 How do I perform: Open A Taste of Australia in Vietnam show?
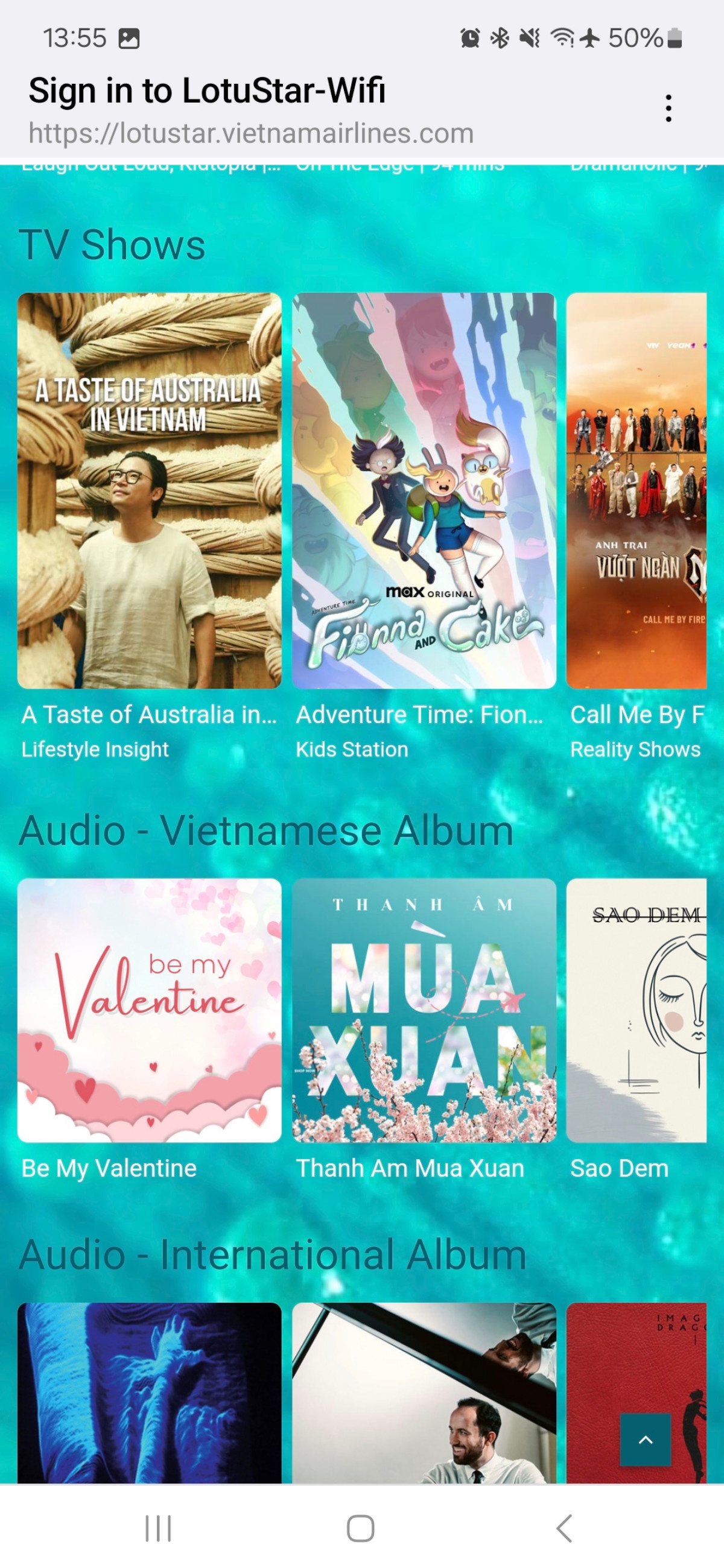149,491
